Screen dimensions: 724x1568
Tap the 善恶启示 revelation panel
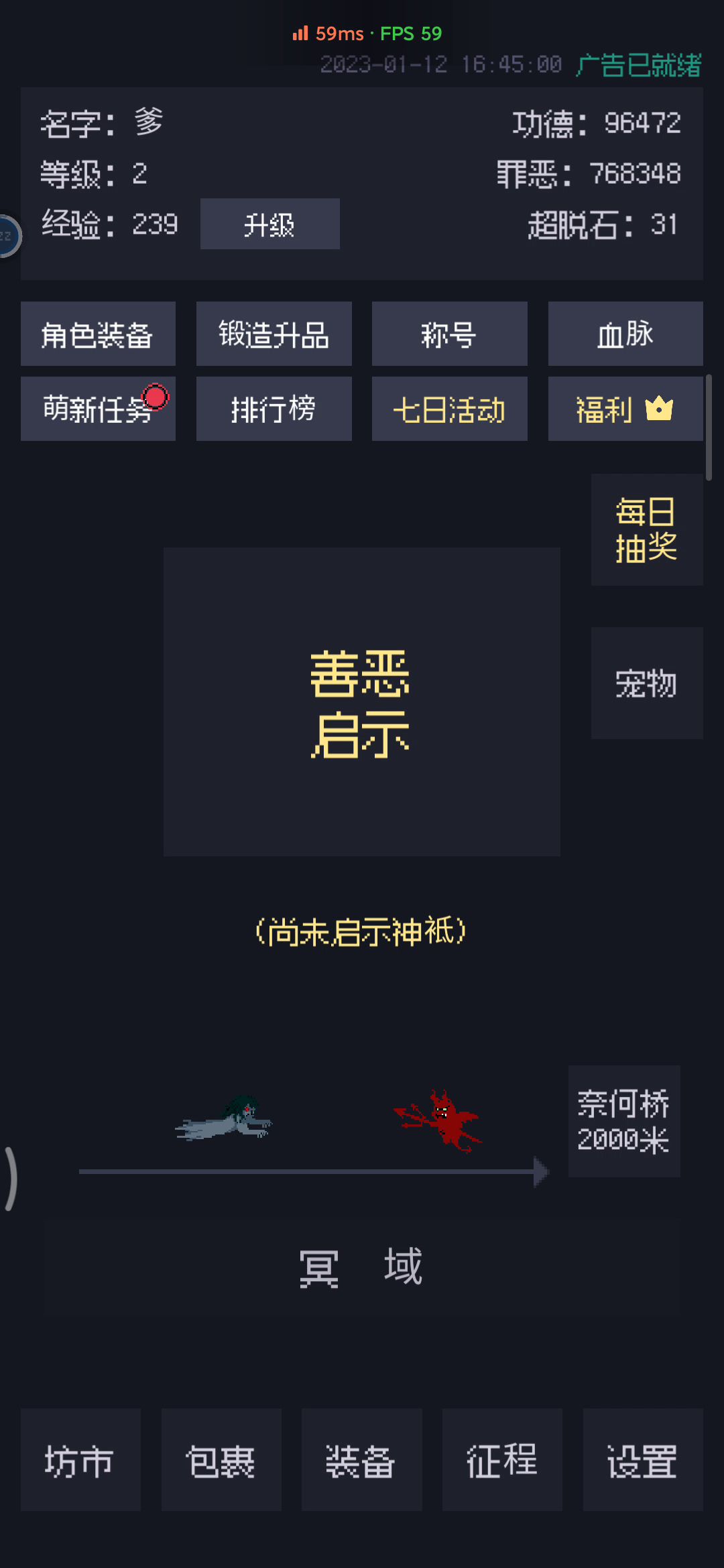pyautogui.click(x=361, y=702)
